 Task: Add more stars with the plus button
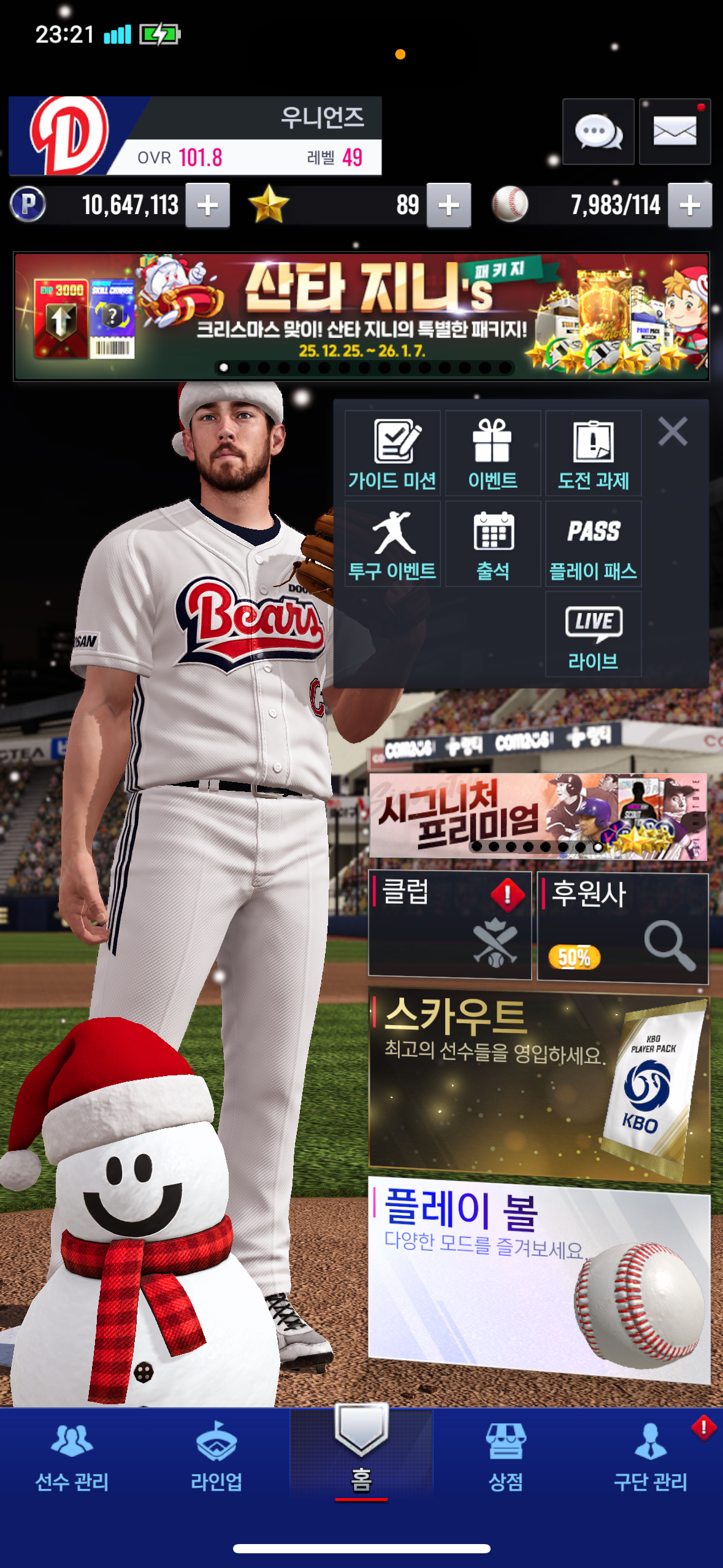449,206
